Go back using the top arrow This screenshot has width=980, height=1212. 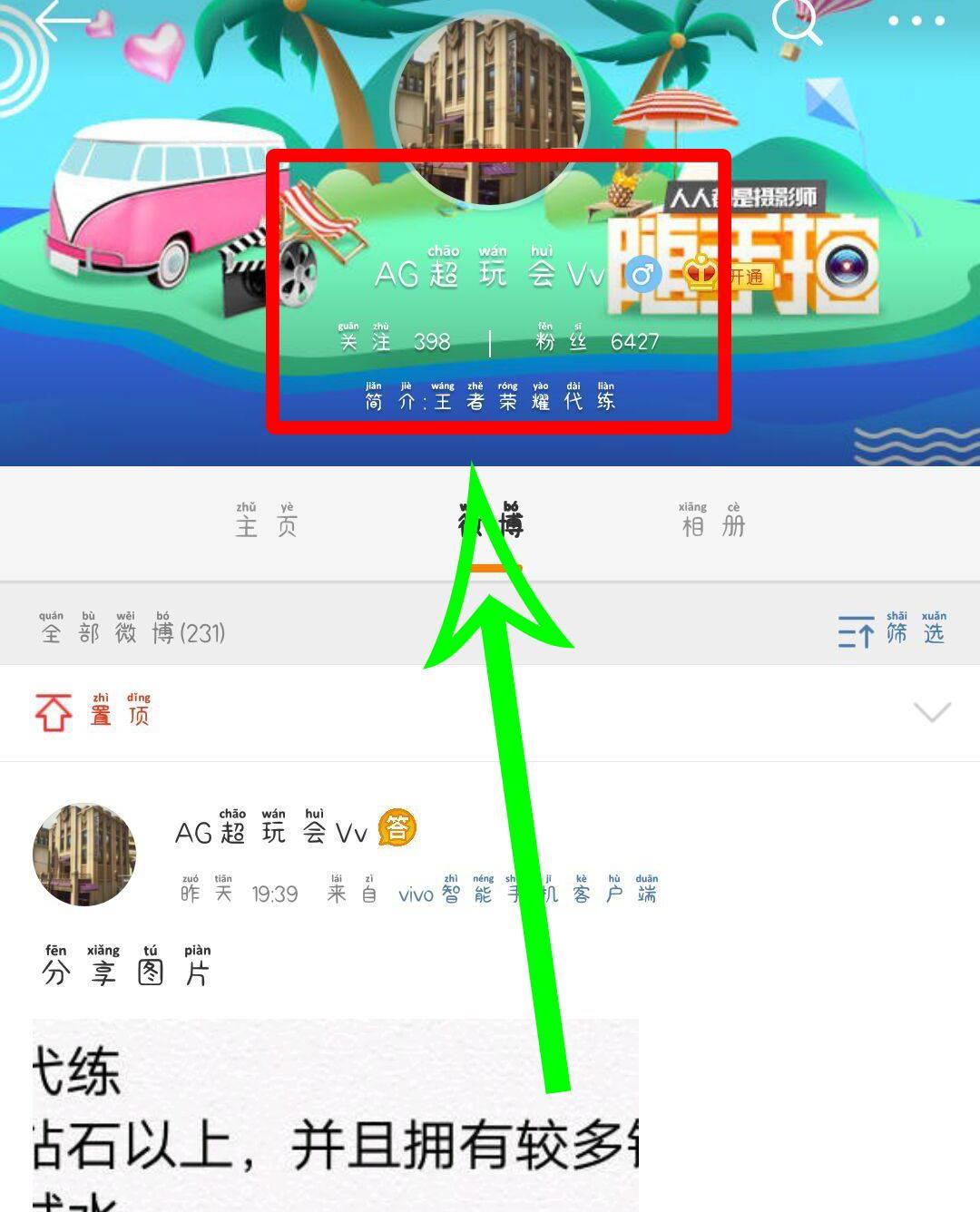[62, 20]
